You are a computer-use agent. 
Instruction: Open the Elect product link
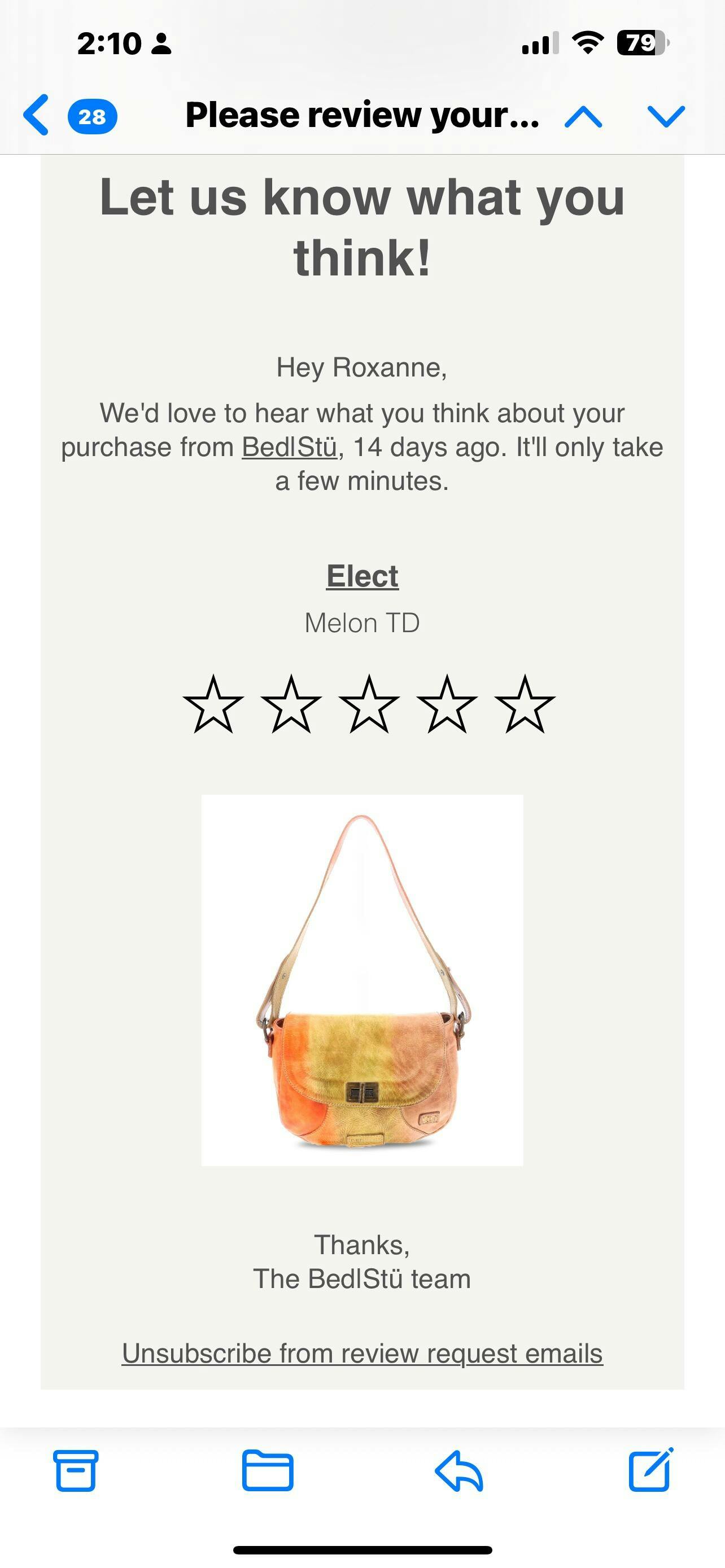click(x=362, y=576)
